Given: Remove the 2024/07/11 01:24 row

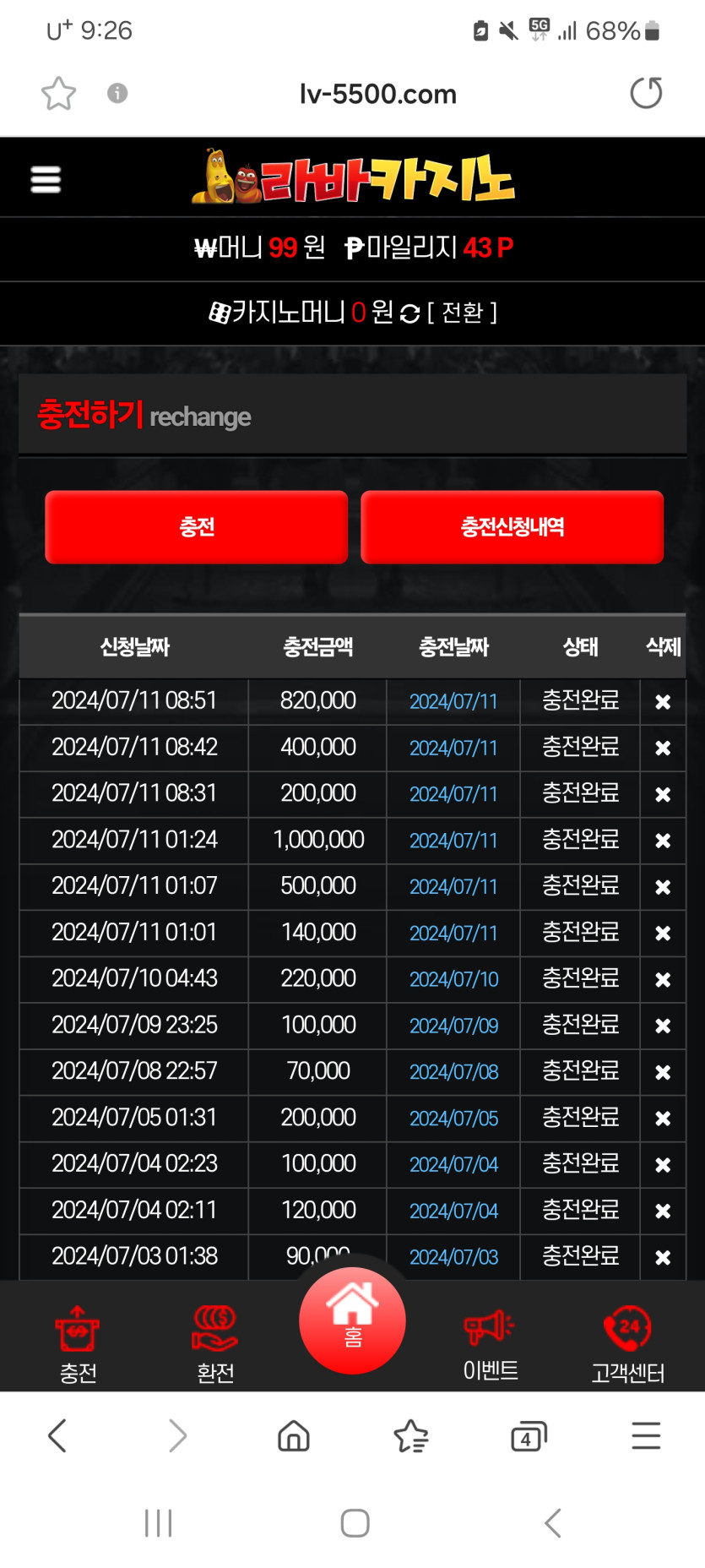Looking at the screenshot, I should coord(663,841).
